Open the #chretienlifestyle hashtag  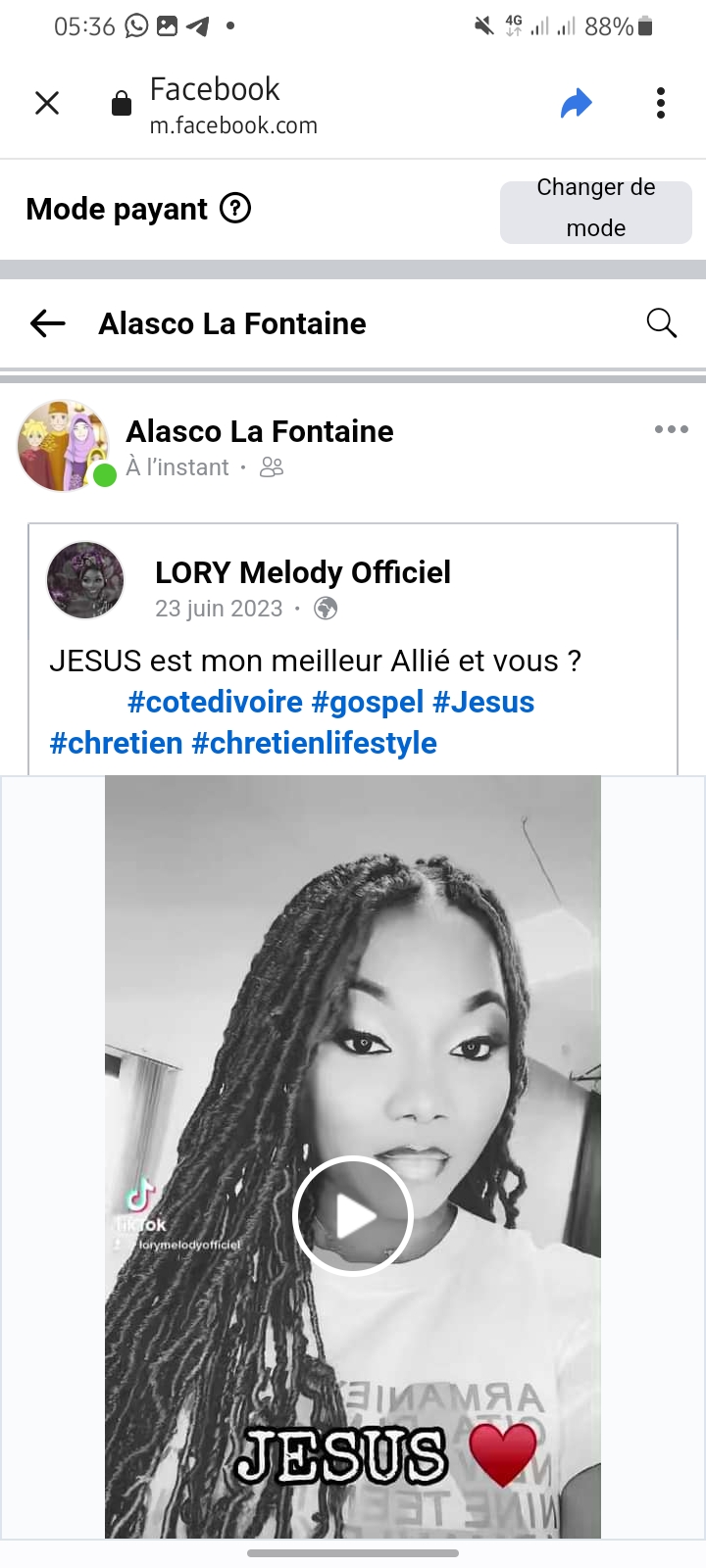[x=315, y=743]
